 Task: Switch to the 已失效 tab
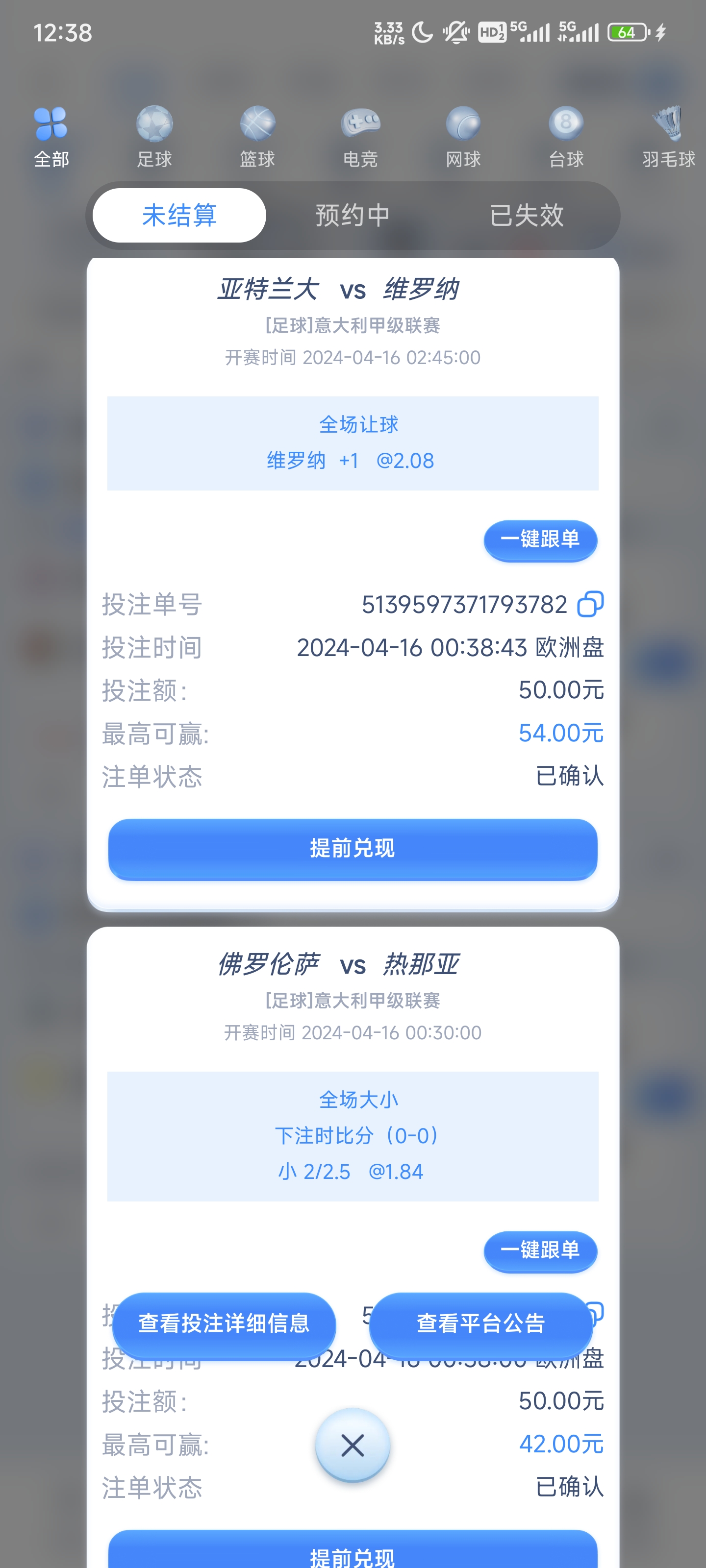526,216
